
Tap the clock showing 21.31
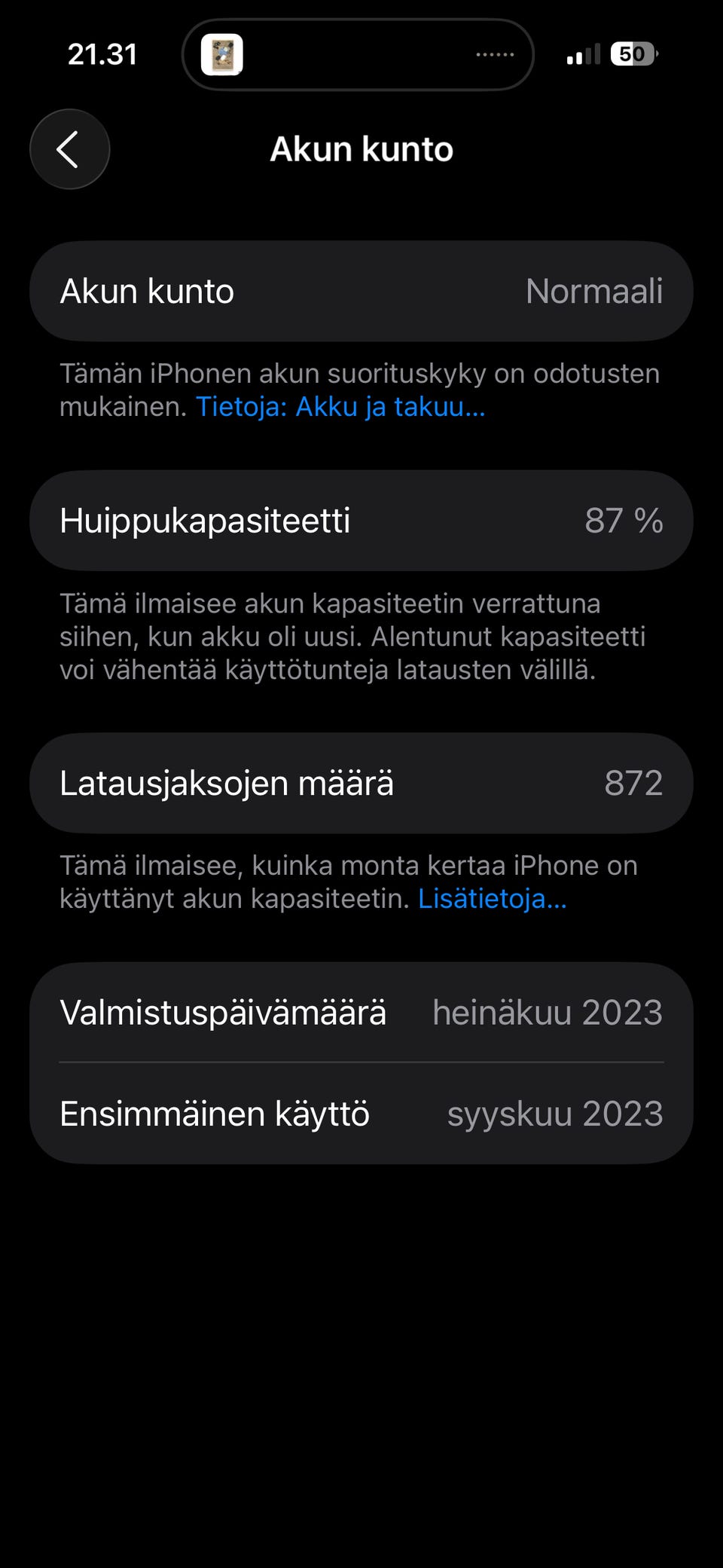click(x=103, y=53)
